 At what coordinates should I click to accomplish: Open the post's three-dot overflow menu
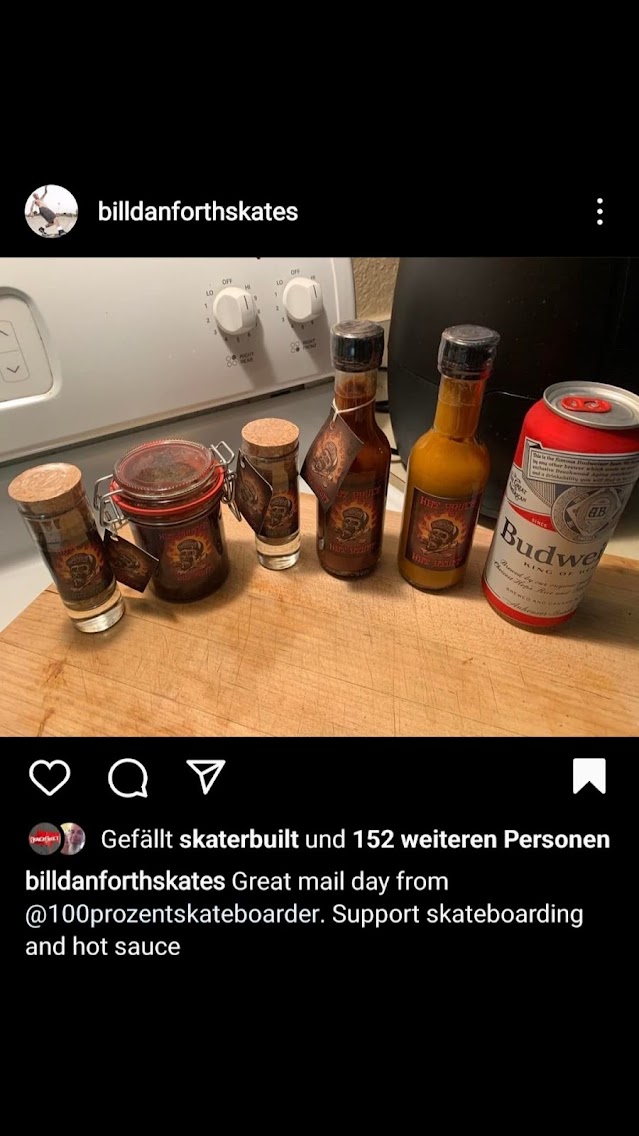pyautogui.click(x=599, y=212)
